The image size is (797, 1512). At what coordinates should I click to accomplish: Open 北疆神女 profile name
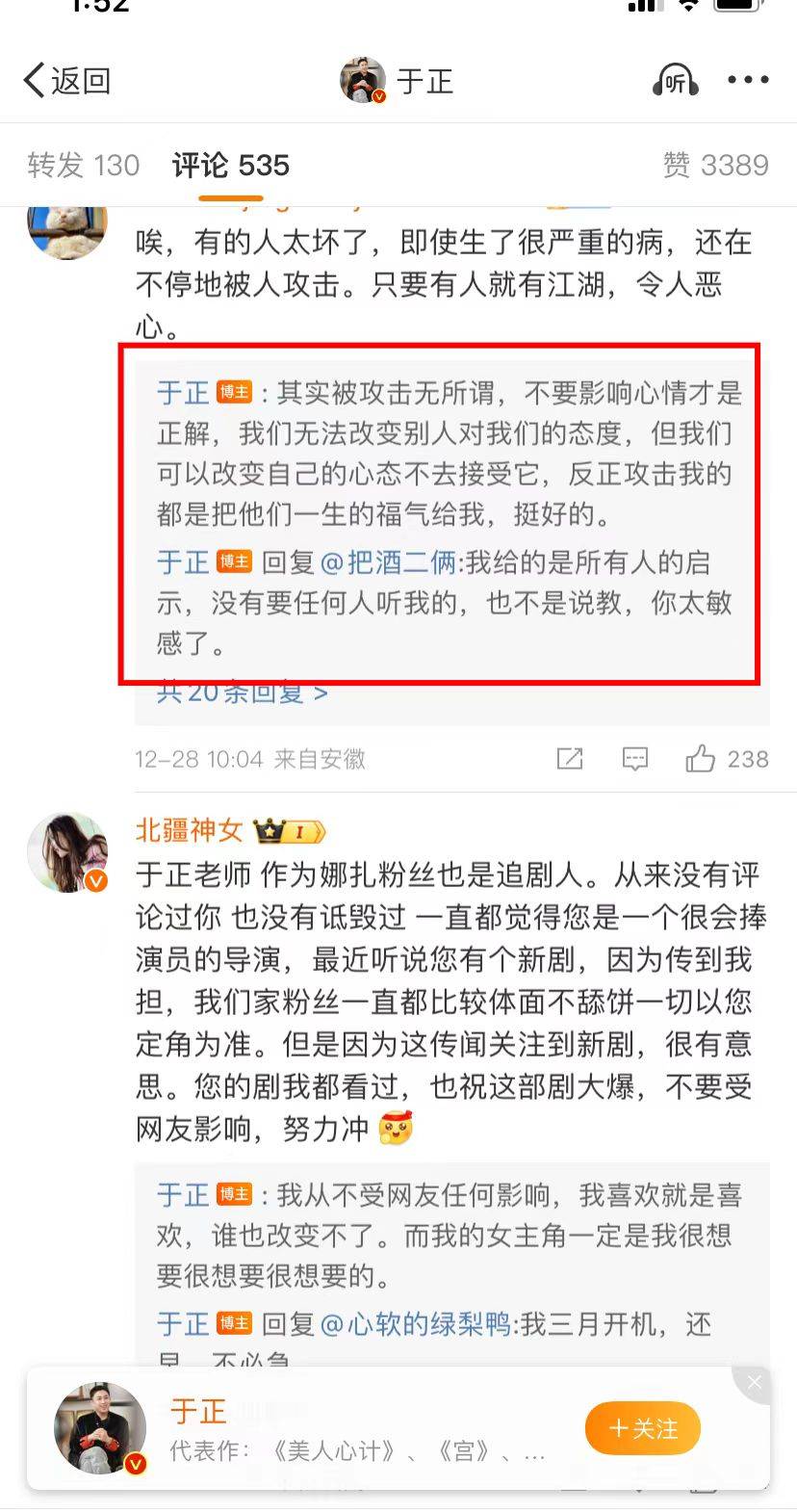tap(190, 830)
